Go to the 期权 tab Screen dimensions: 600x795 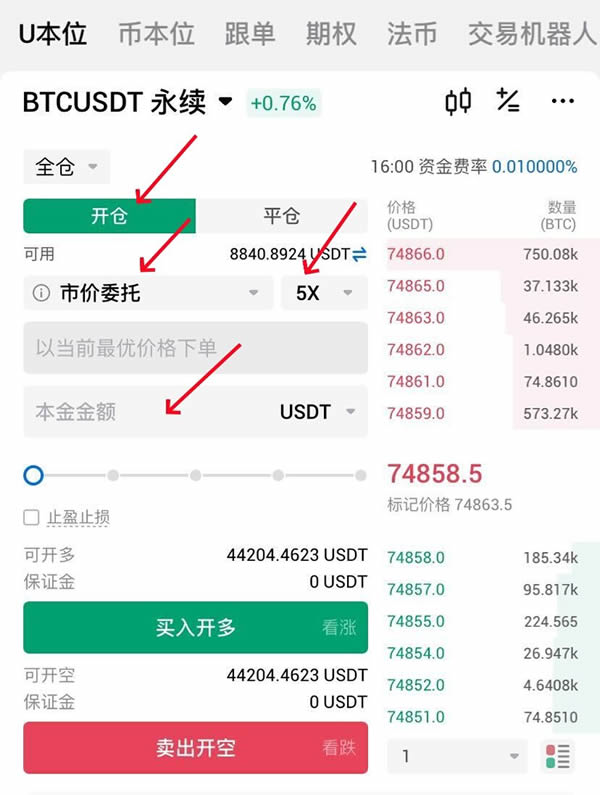[x=331, y=34]
